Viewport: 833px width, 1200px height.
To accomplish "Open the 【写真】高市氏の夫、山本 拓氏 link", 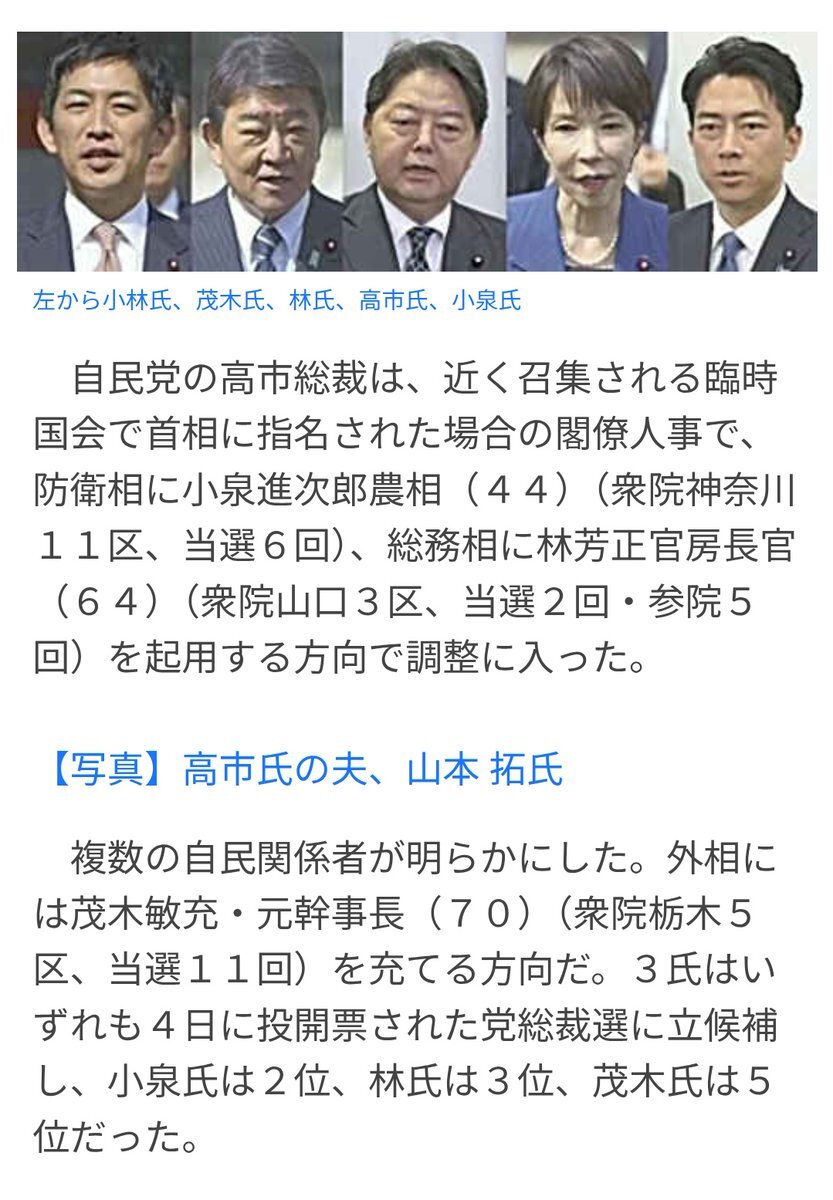I will tap(299, 770).
